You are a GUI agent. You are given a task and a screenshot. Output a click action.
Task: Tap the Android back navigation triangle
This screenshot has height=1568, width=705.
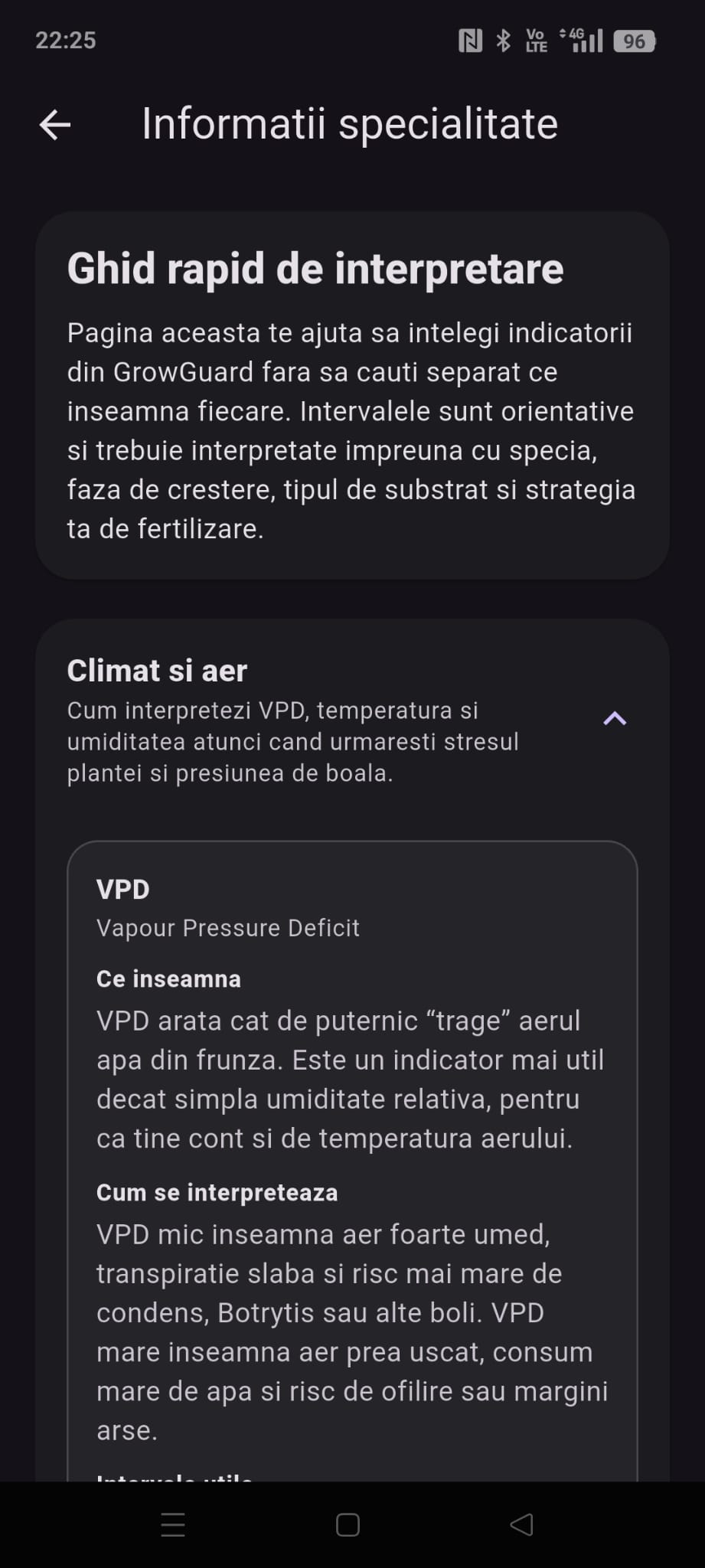523,1524
